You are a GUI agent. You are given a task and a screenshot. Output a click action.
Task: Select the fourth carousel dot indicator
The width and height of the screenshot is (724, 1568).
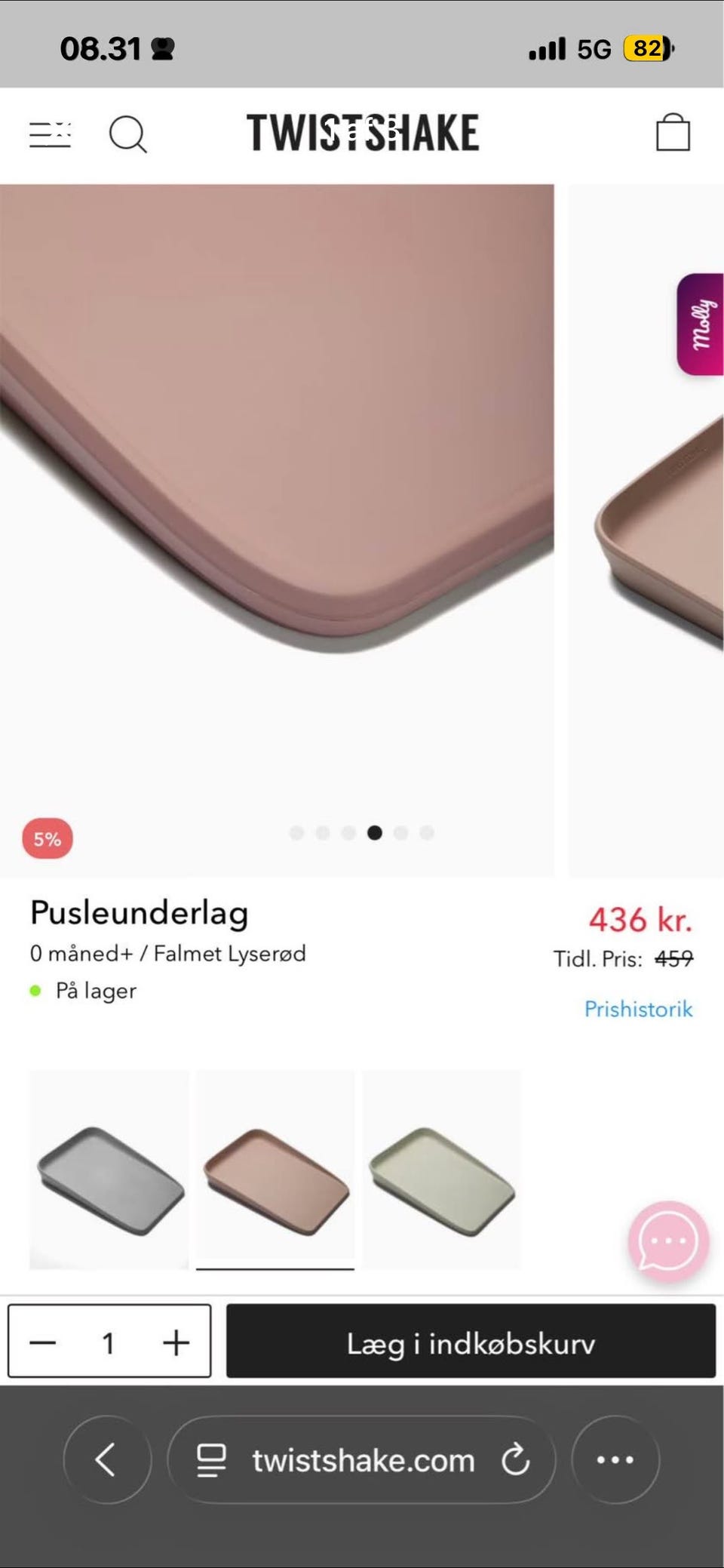(376, 832)
